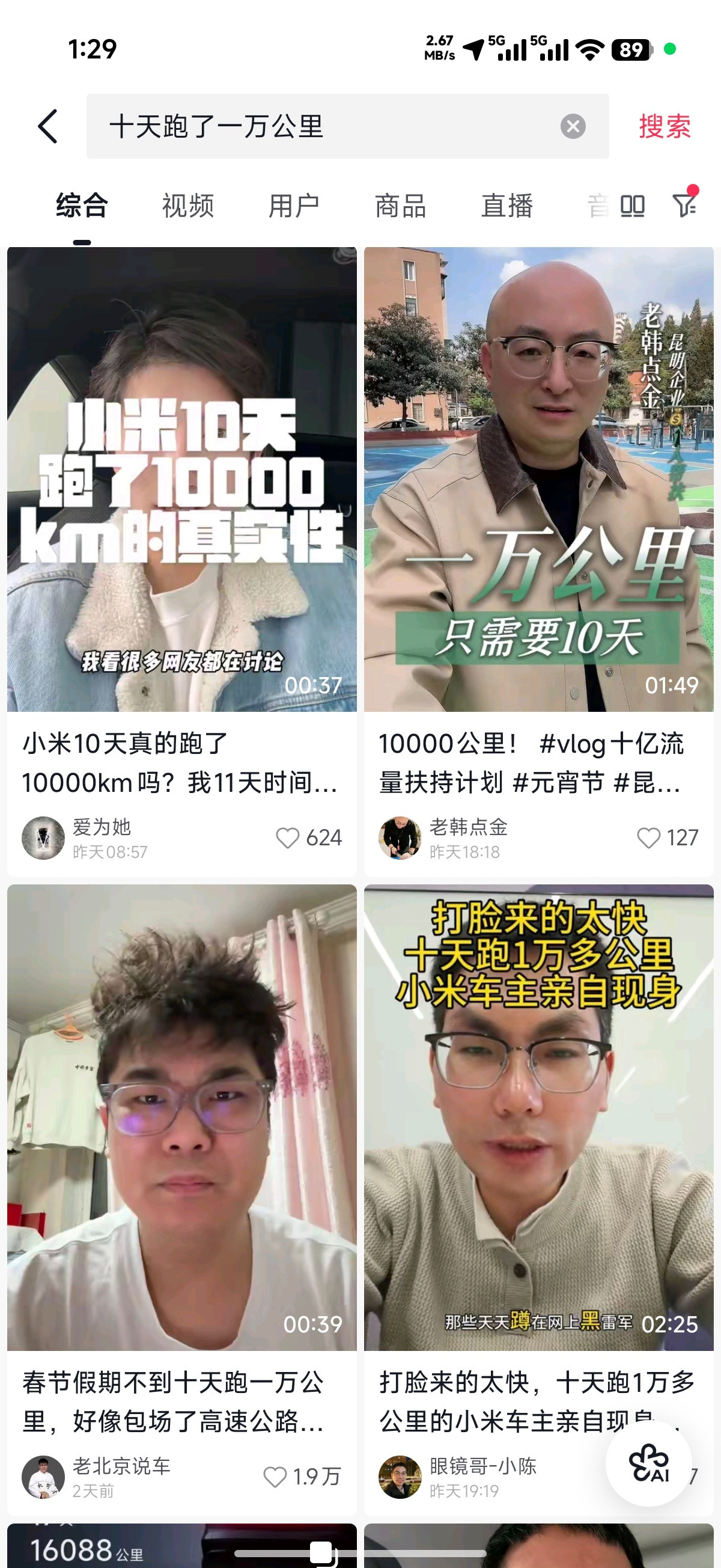Screen dimensions: 721x1568
Task: Open the 商品 search tab
Action: click(400, 206)
